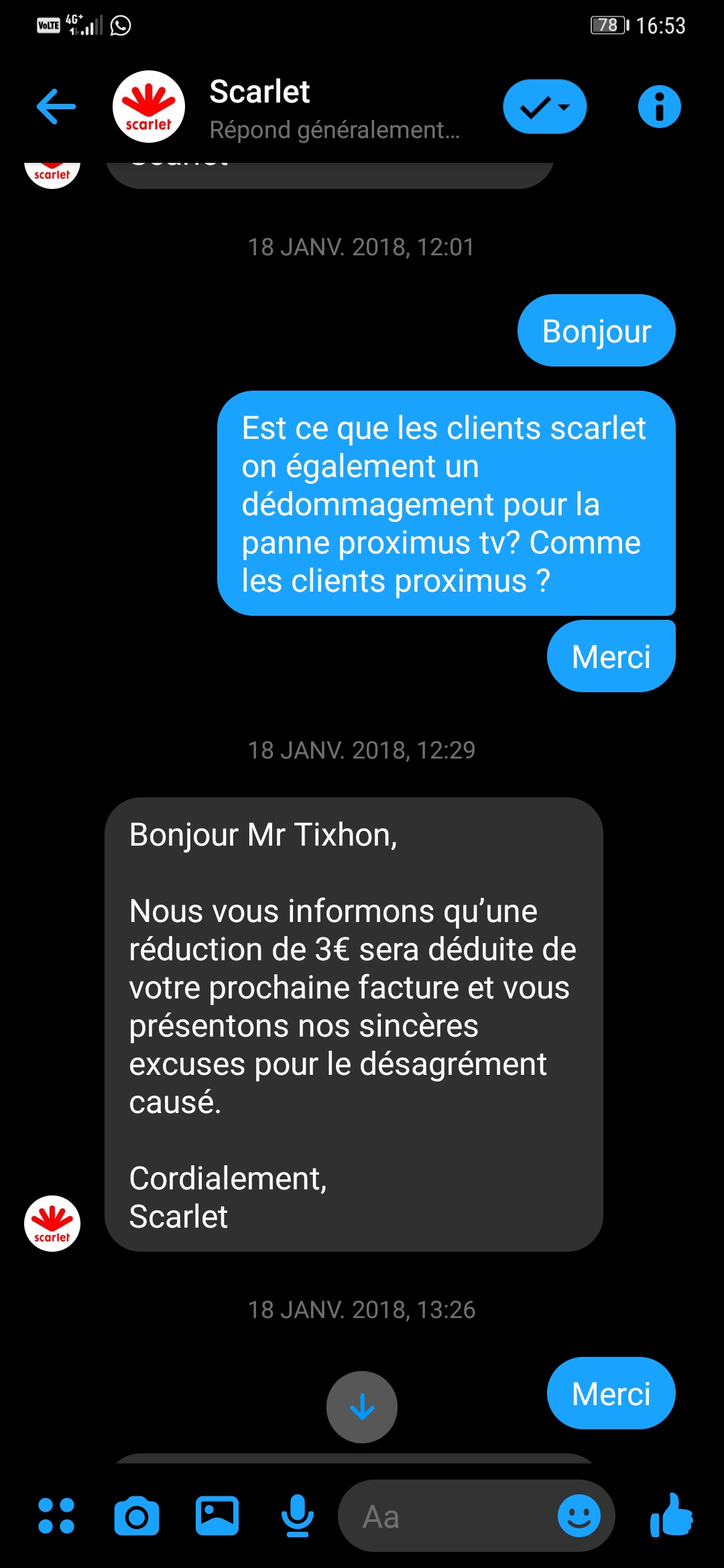Viewport: 724px width, 1568px height.
Task: Tap Scarlet's avatar beside the reply message
Action: click(x=52, y=1223)
